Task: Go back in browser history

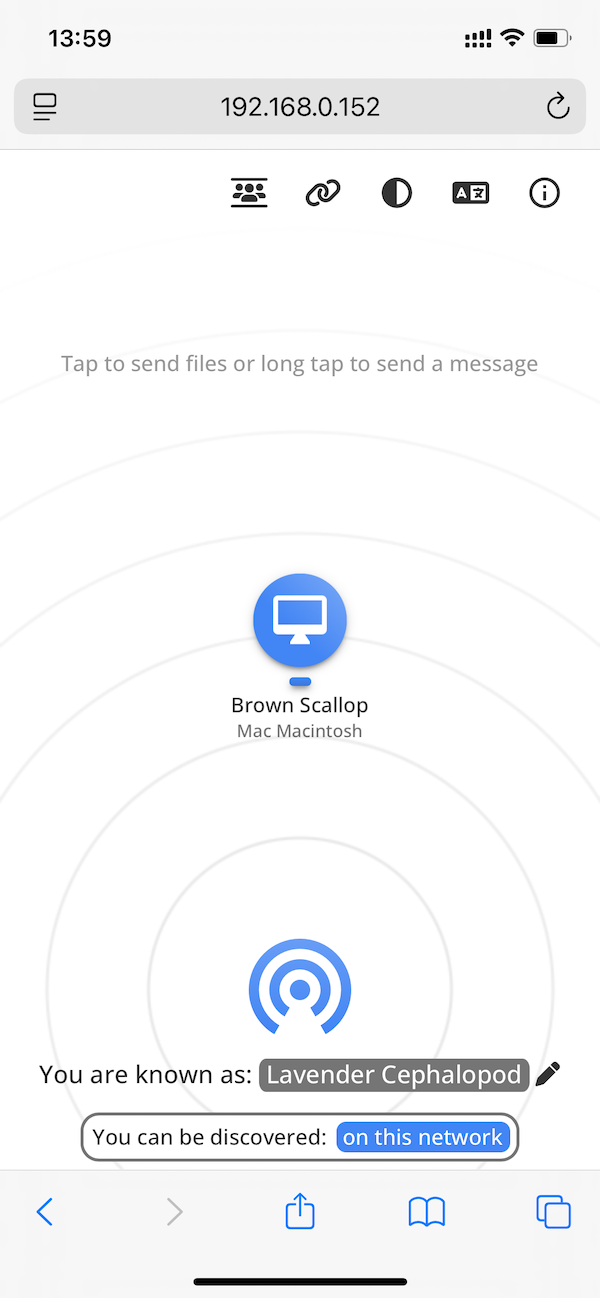Action: tap(45, 1212)
